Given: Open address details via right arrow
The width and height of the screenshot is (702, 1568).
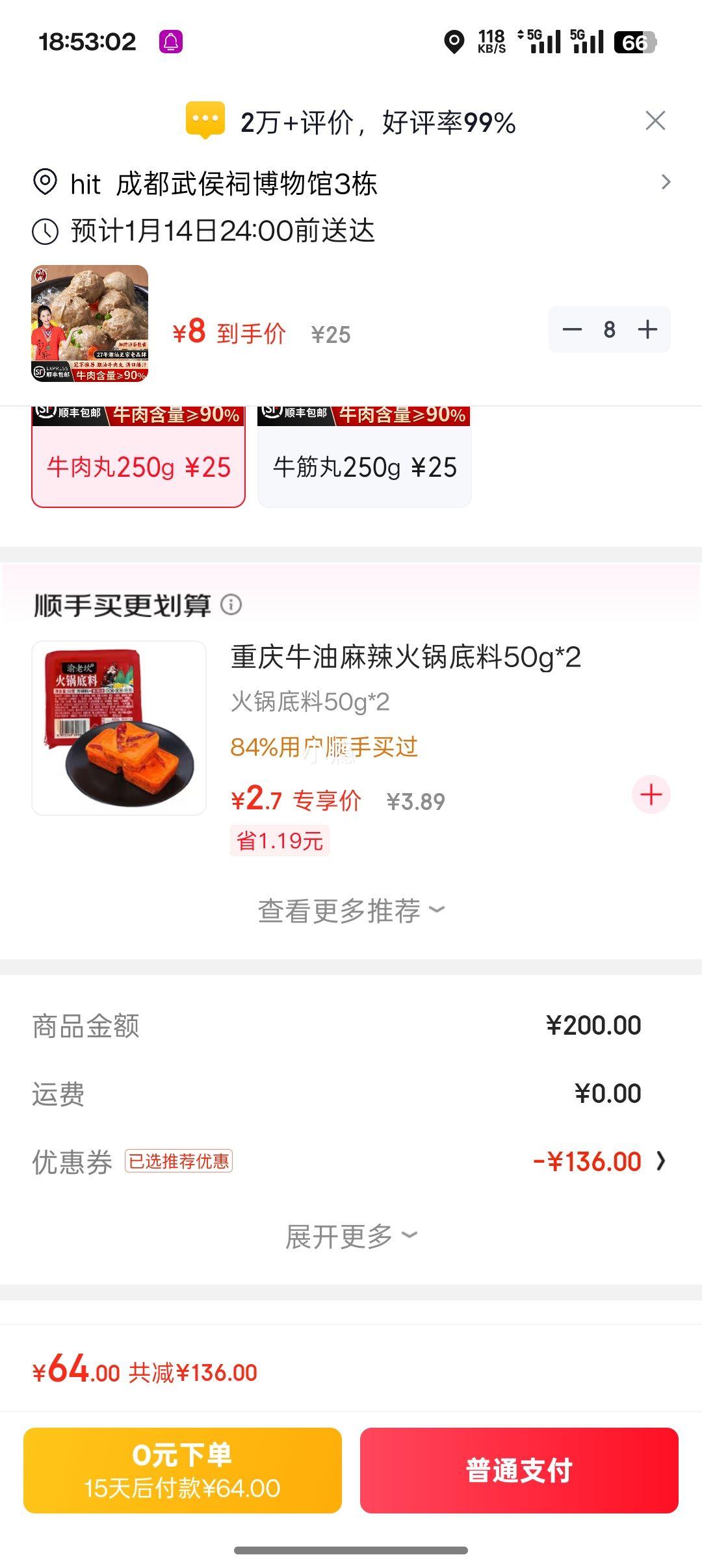Looking at the screenshot, I should click(664, 183).
